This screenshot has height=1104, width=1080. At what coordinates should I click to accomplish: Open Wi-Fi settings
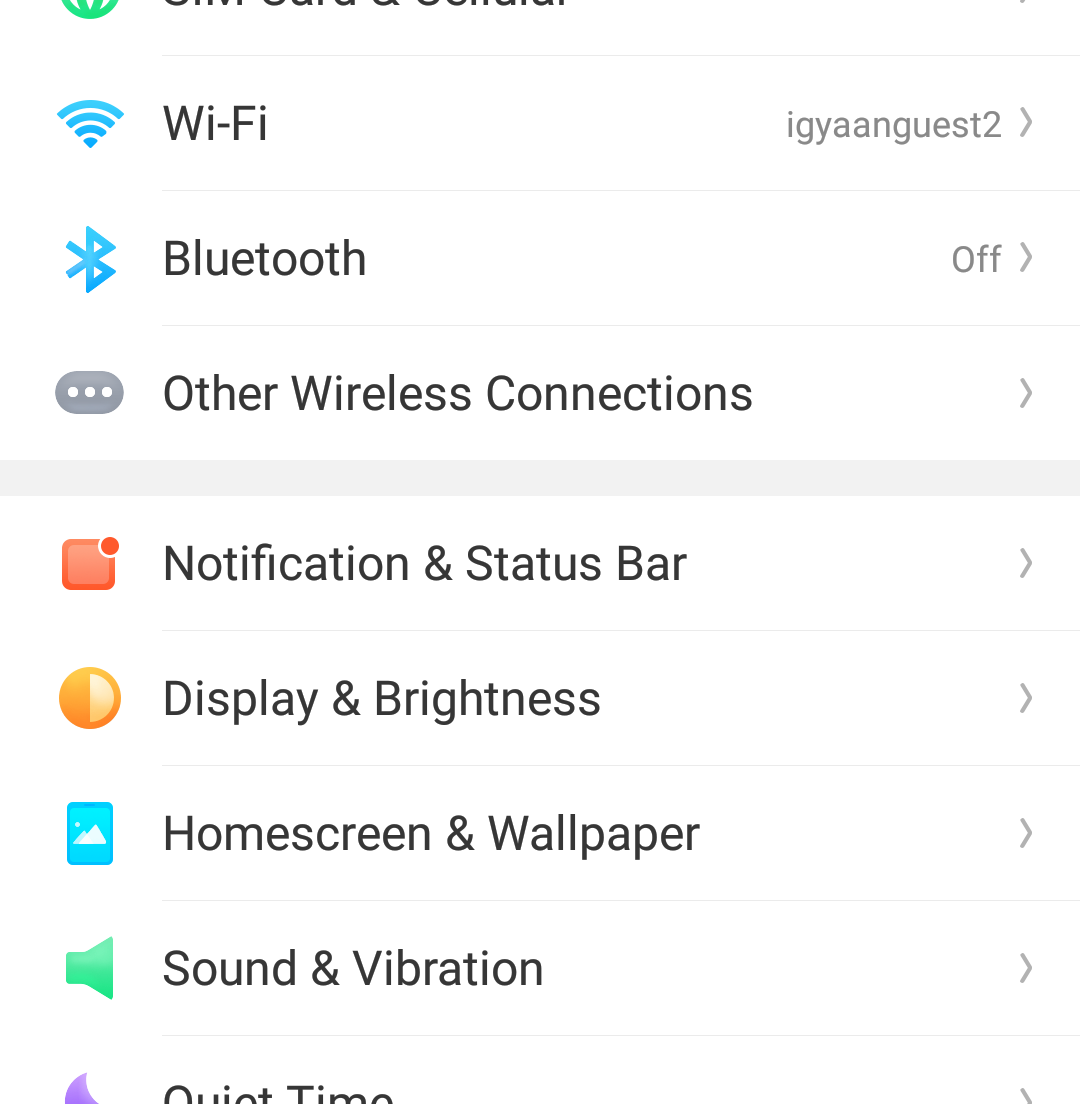[x=540, y=124]
